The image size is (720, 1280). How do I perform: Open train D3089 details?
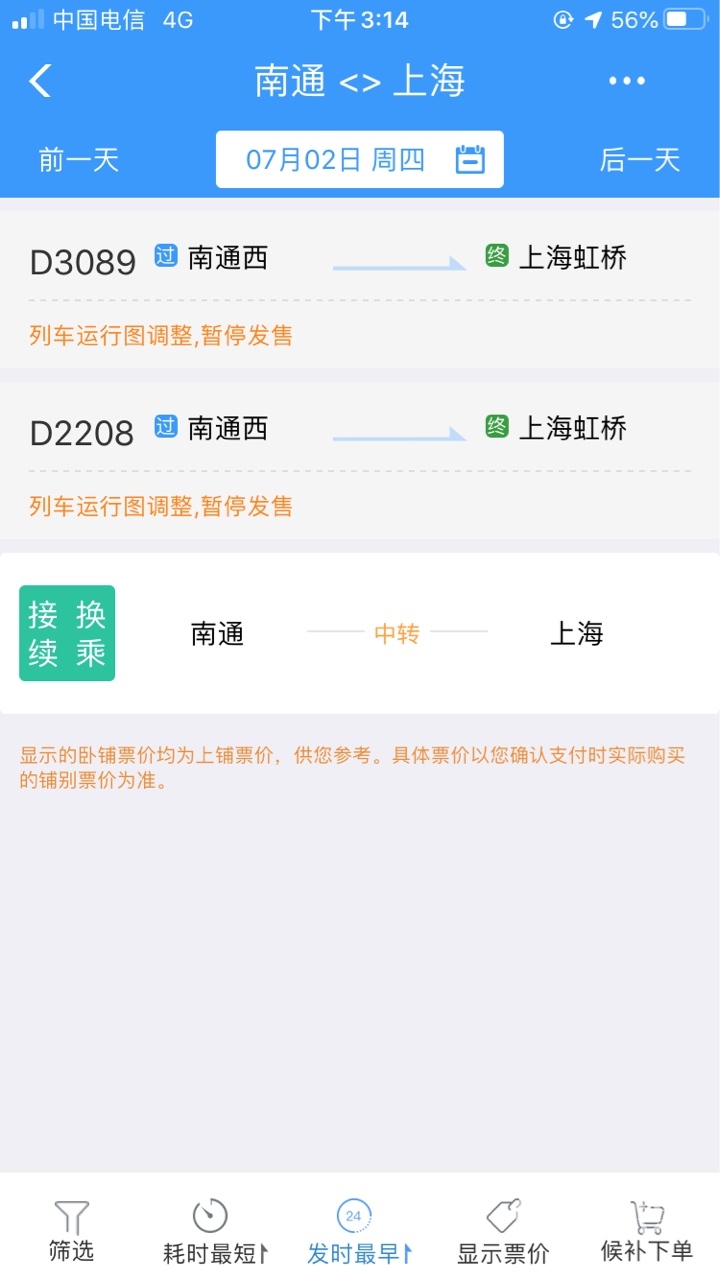(360, 288)
